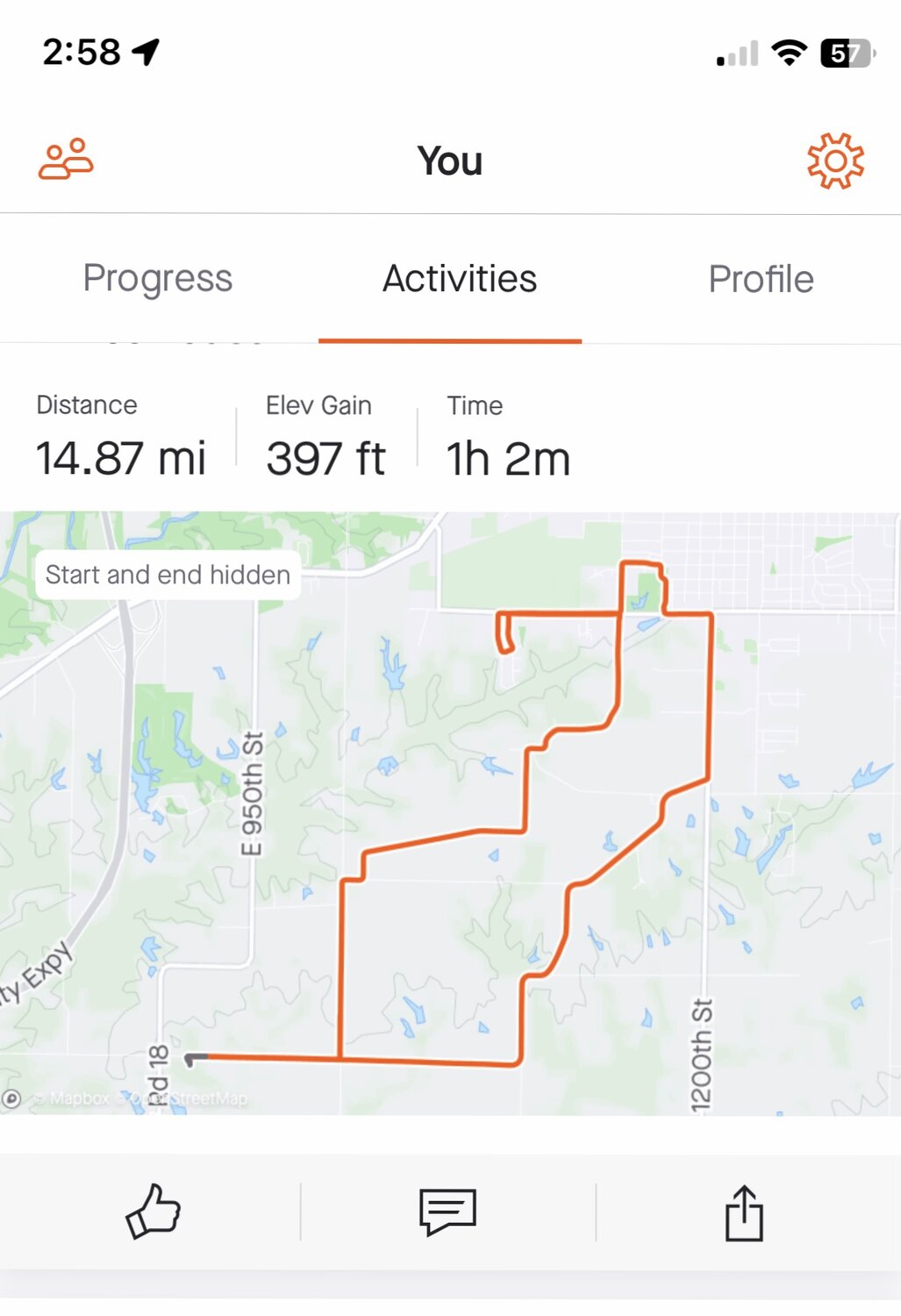Select the Activities tab
Viewport: 901px width, 1316px height.
pyautogui.click(x=459, y=279)
